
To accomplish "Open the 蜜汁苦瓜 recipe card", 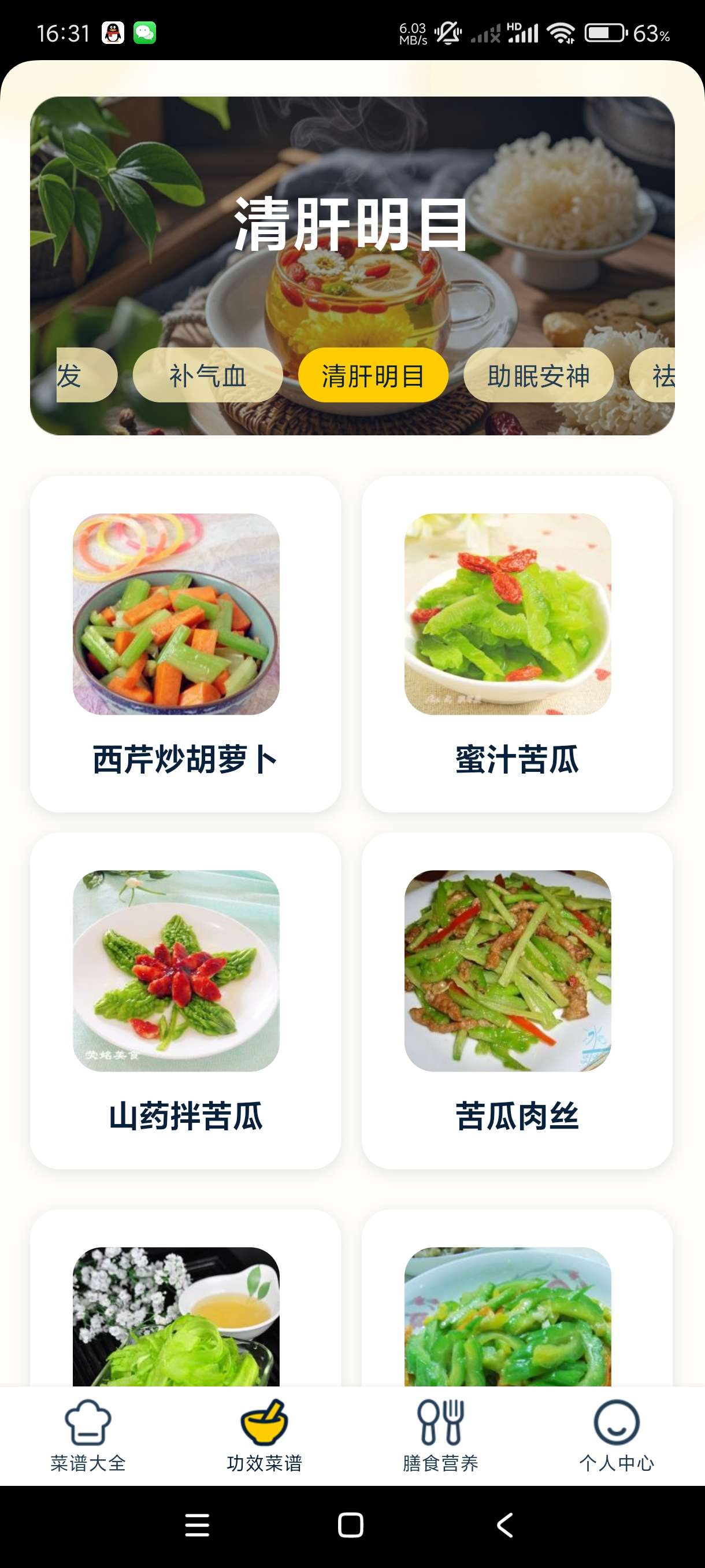I will point(517,644).
